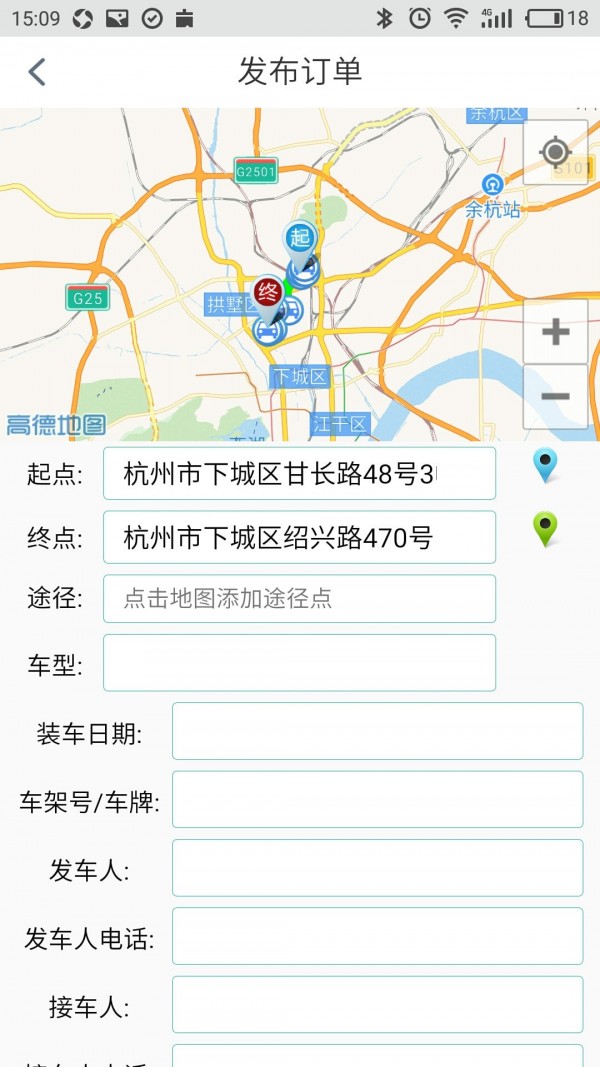Tap the blue pin beside 起点

[545, 465]
